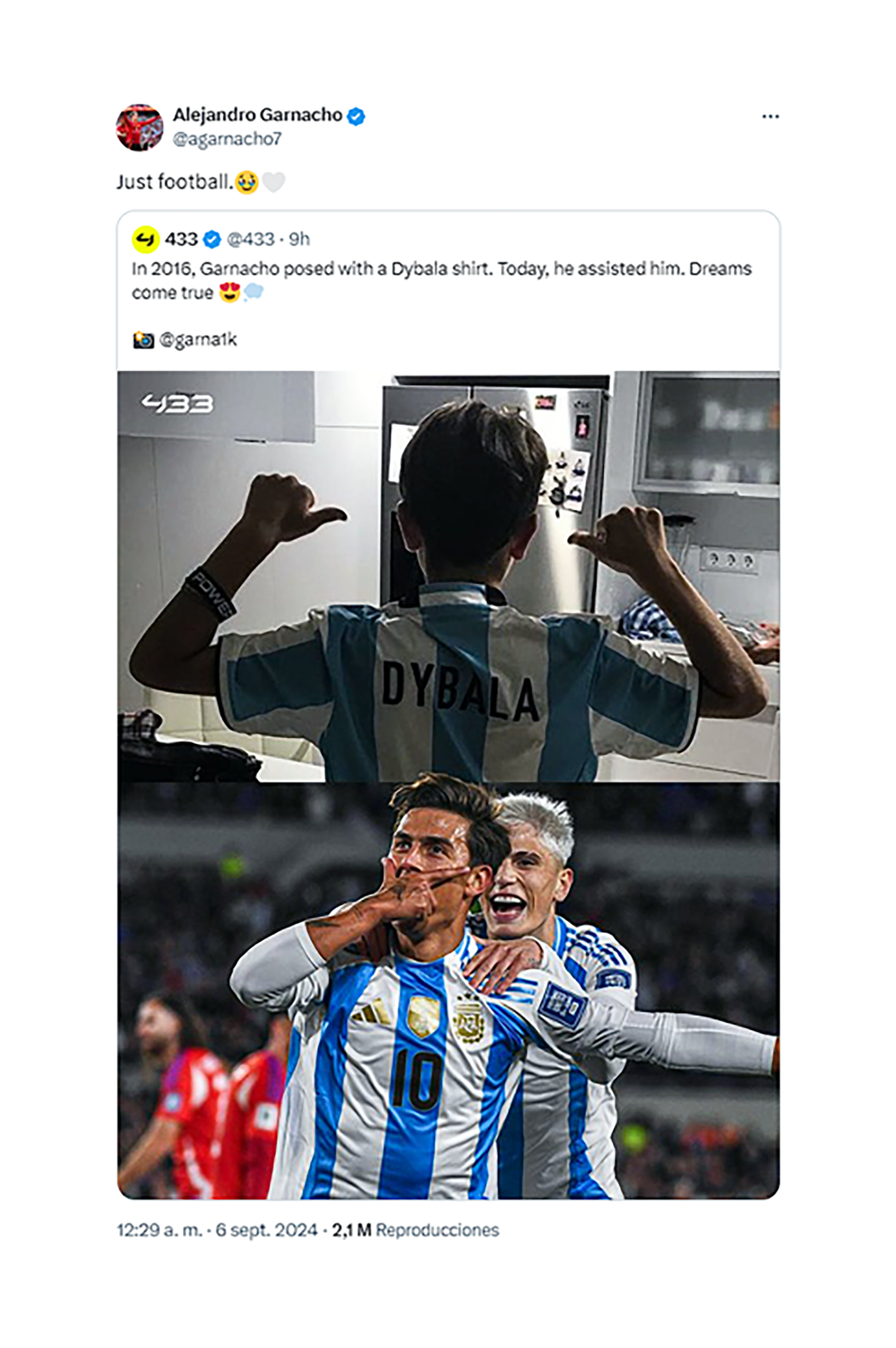The height and width of the screenshot is (1348, 896).
Task: Open the tweet's overflow menu
Action: 770,117
